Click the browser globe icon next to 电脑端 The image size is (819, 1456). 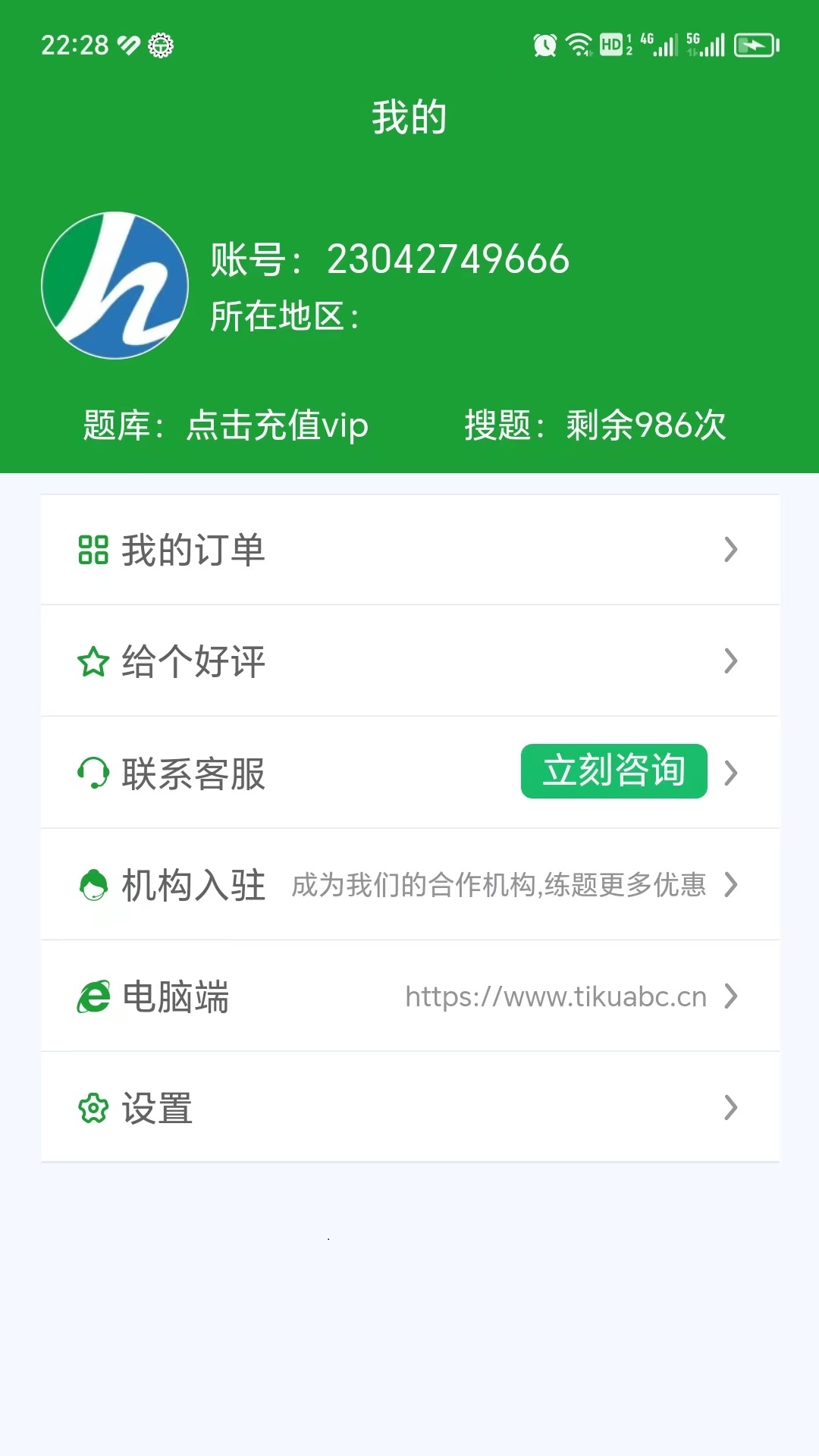coord(93,996)
